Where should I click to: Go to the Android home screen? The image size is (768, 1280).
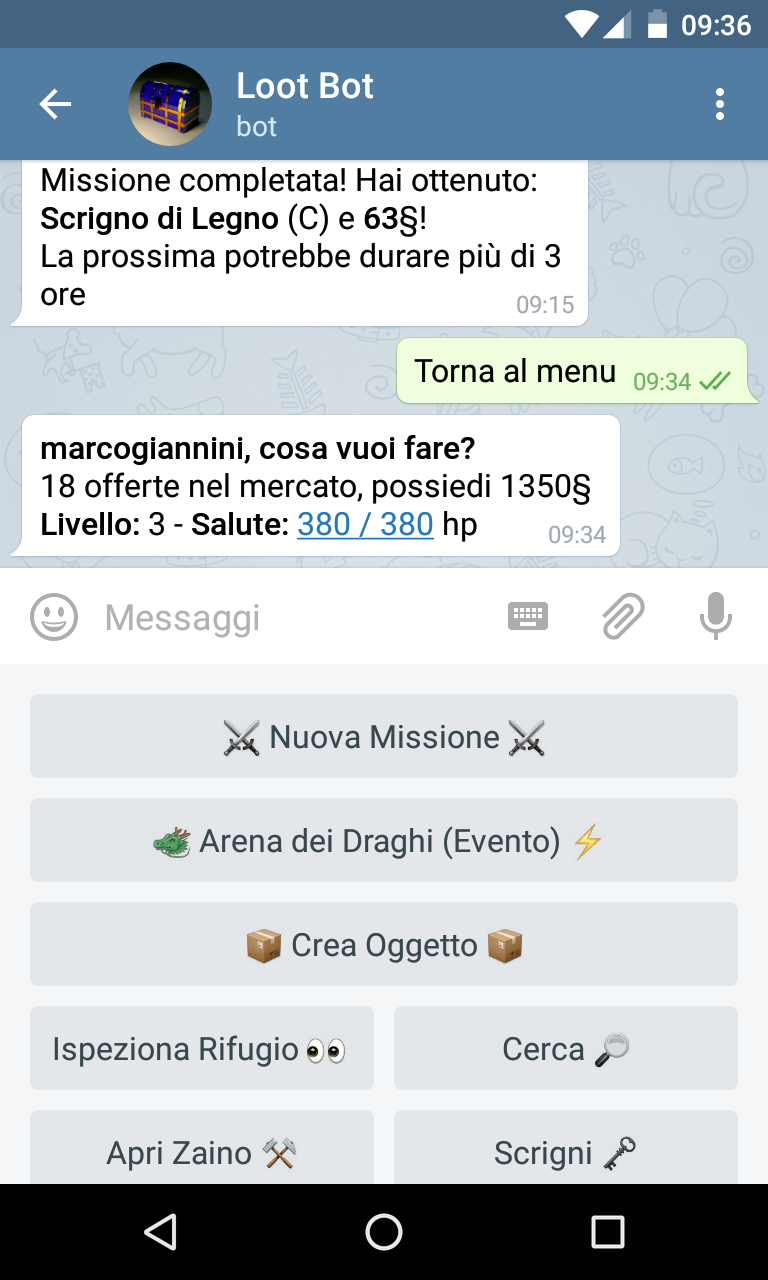tap(384, 1232)
